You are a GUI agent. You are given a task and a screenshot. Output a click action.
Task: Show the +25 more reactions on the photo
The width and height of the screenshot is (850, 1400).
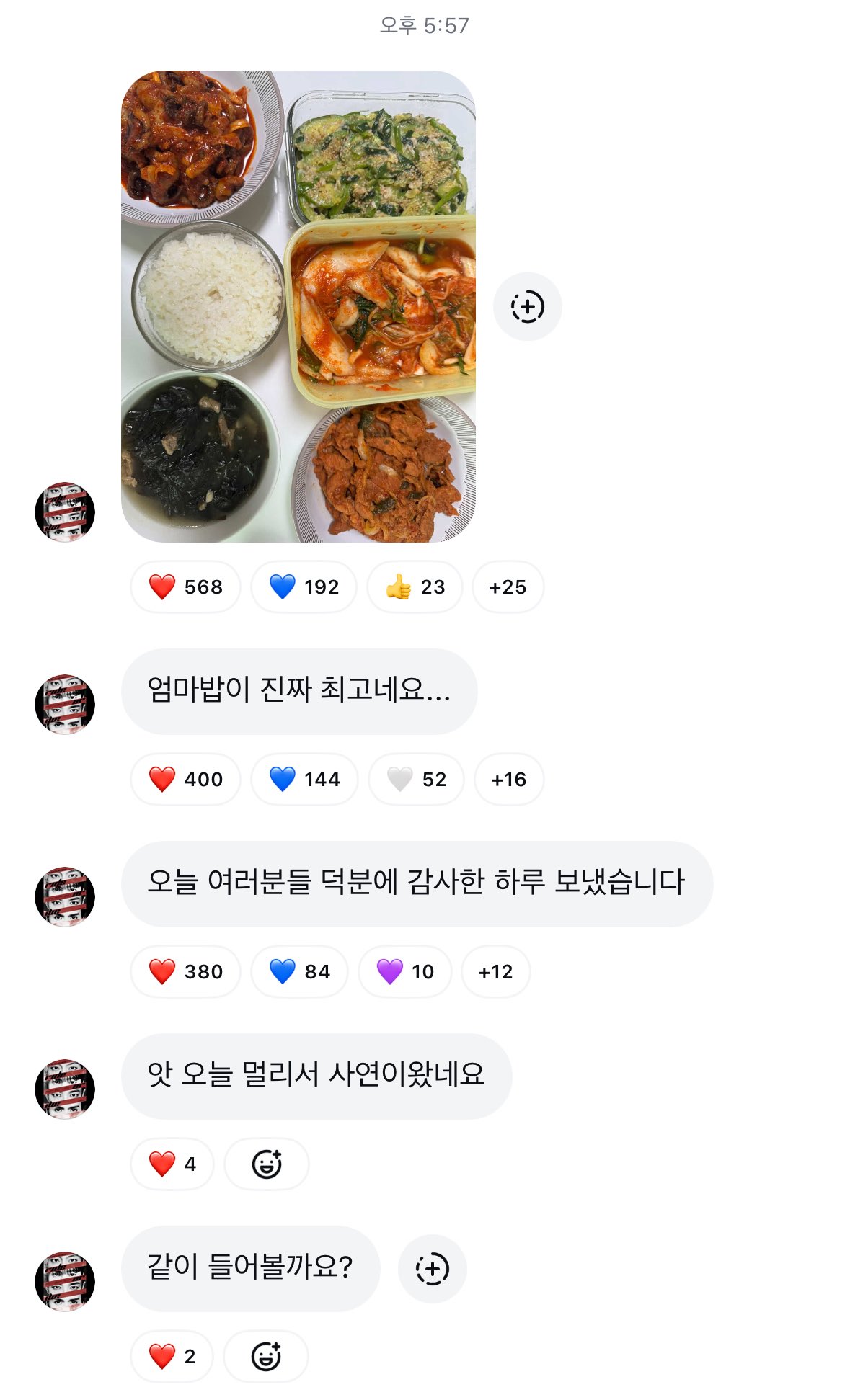pyautogui.click(x=508, y=587)
